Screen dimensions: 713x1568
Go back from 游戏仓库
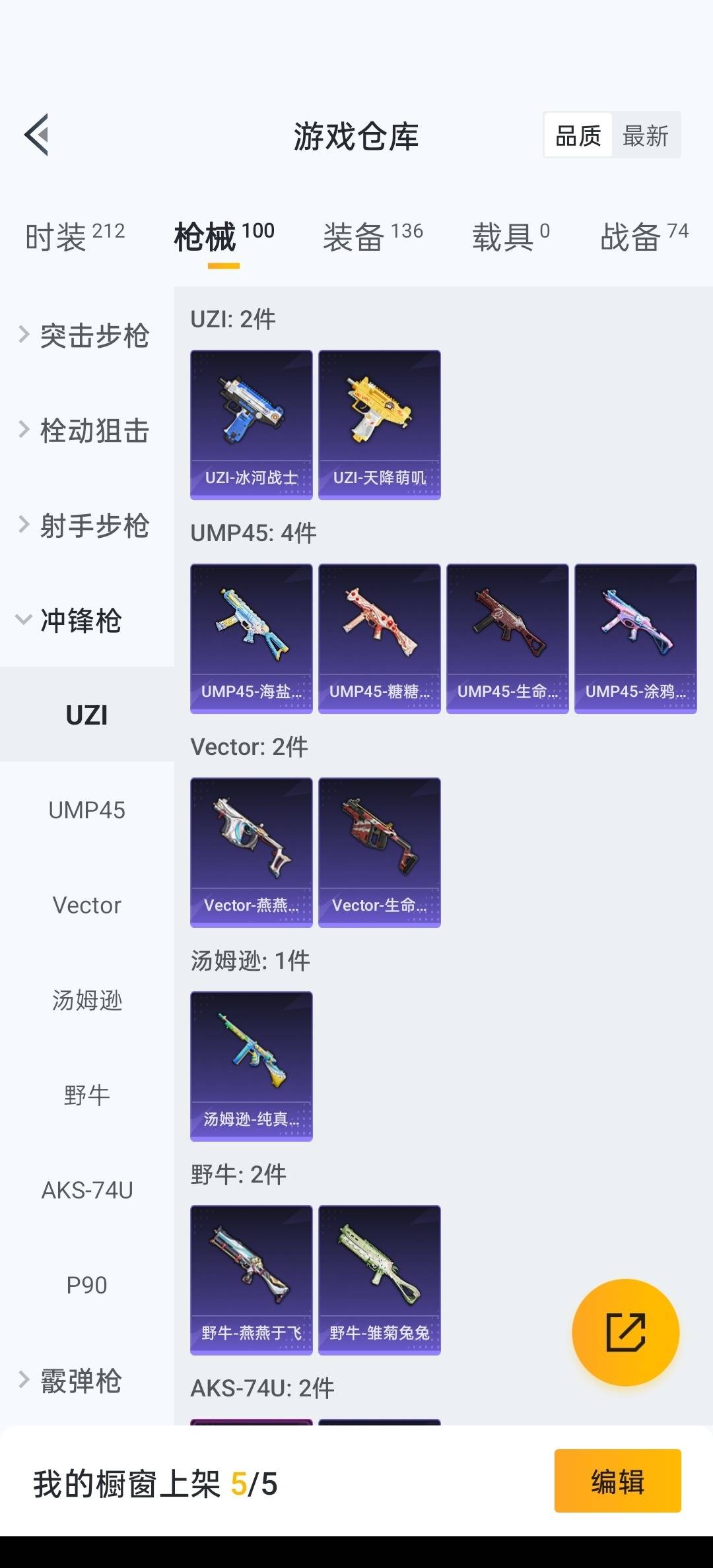[x=37, y=135]
